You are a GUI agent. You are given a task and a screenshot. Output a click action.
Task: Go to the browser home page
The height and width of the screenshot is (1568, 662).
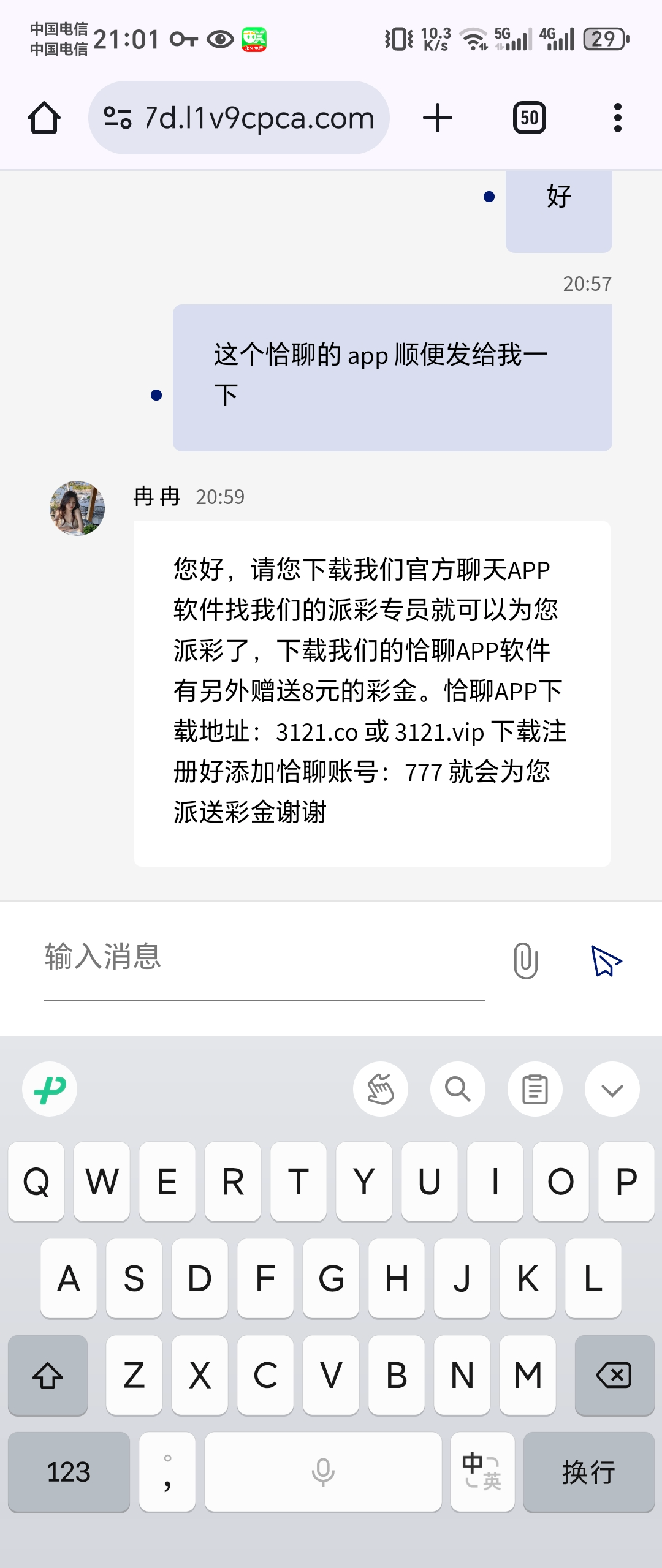tap(44, 118)
